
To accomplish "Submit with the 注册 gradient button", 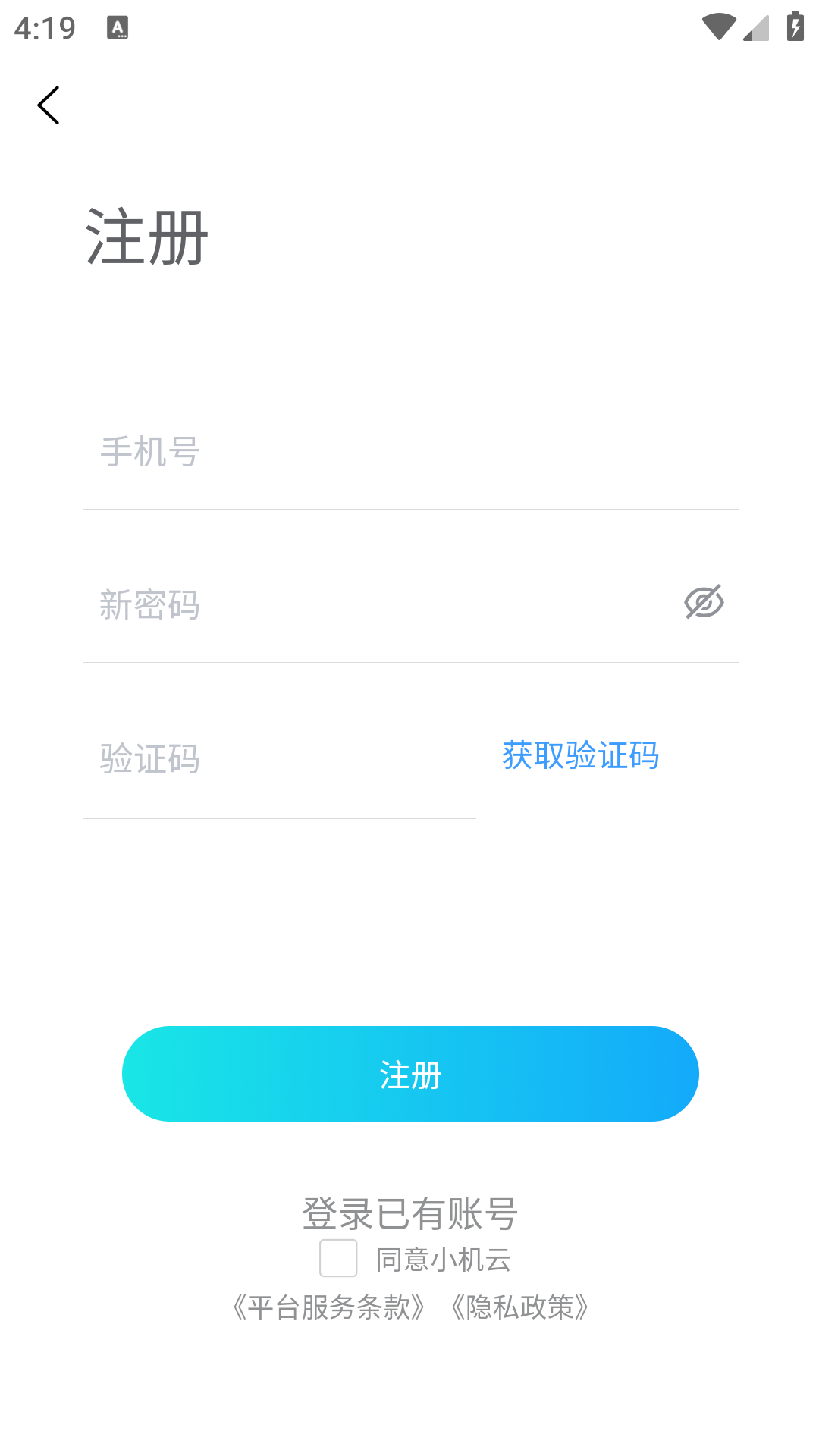I will [x=409, y=1074].
